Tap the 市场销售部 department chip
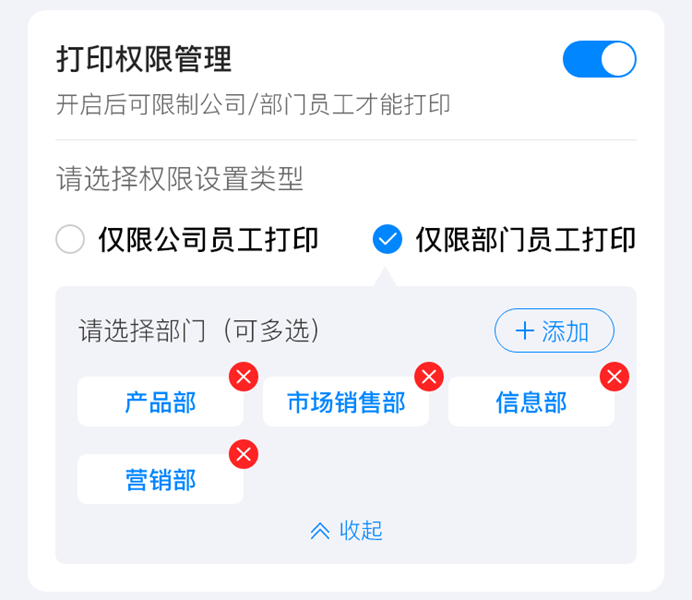This screenshot has width=692, height=600. pos(345,403)
